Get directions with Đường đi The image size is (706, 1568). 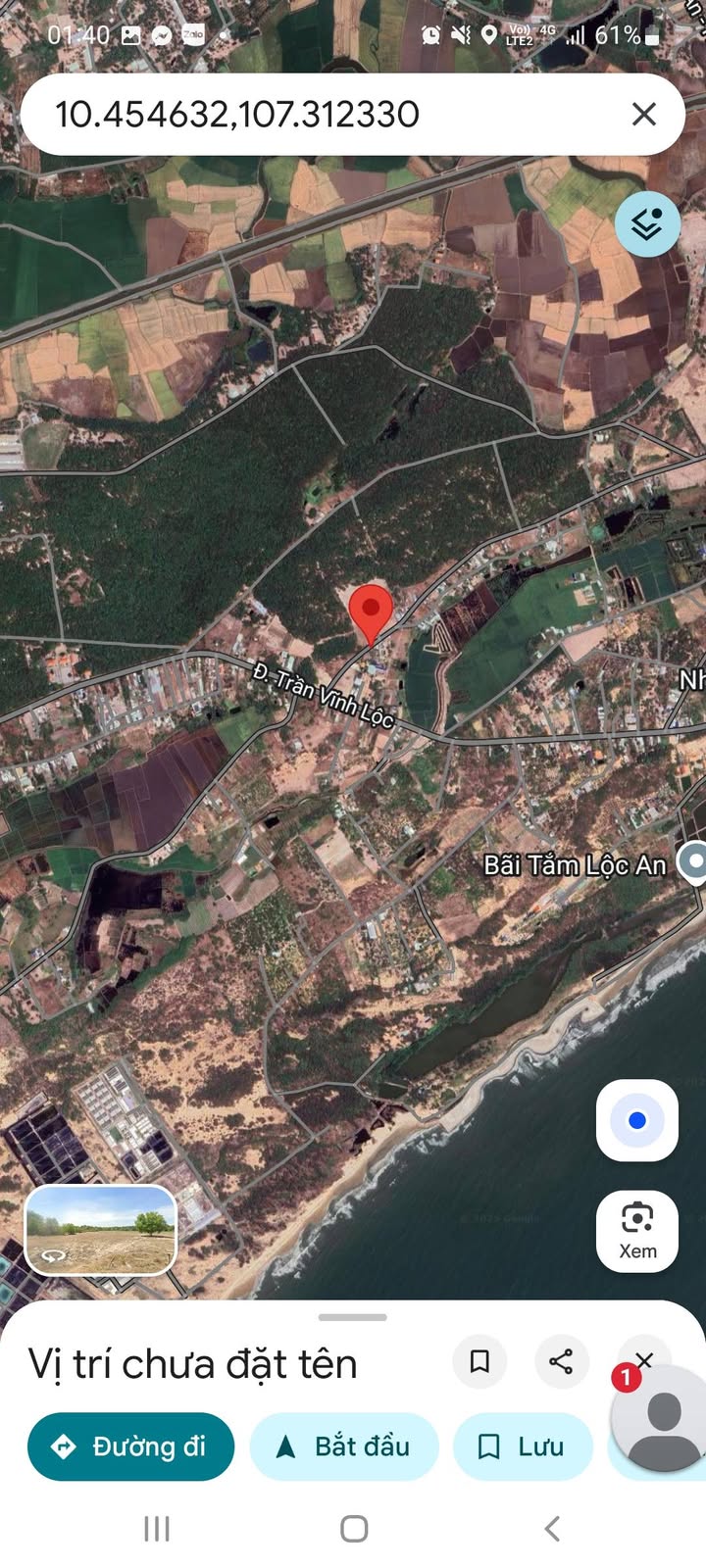click(130, 1446)
